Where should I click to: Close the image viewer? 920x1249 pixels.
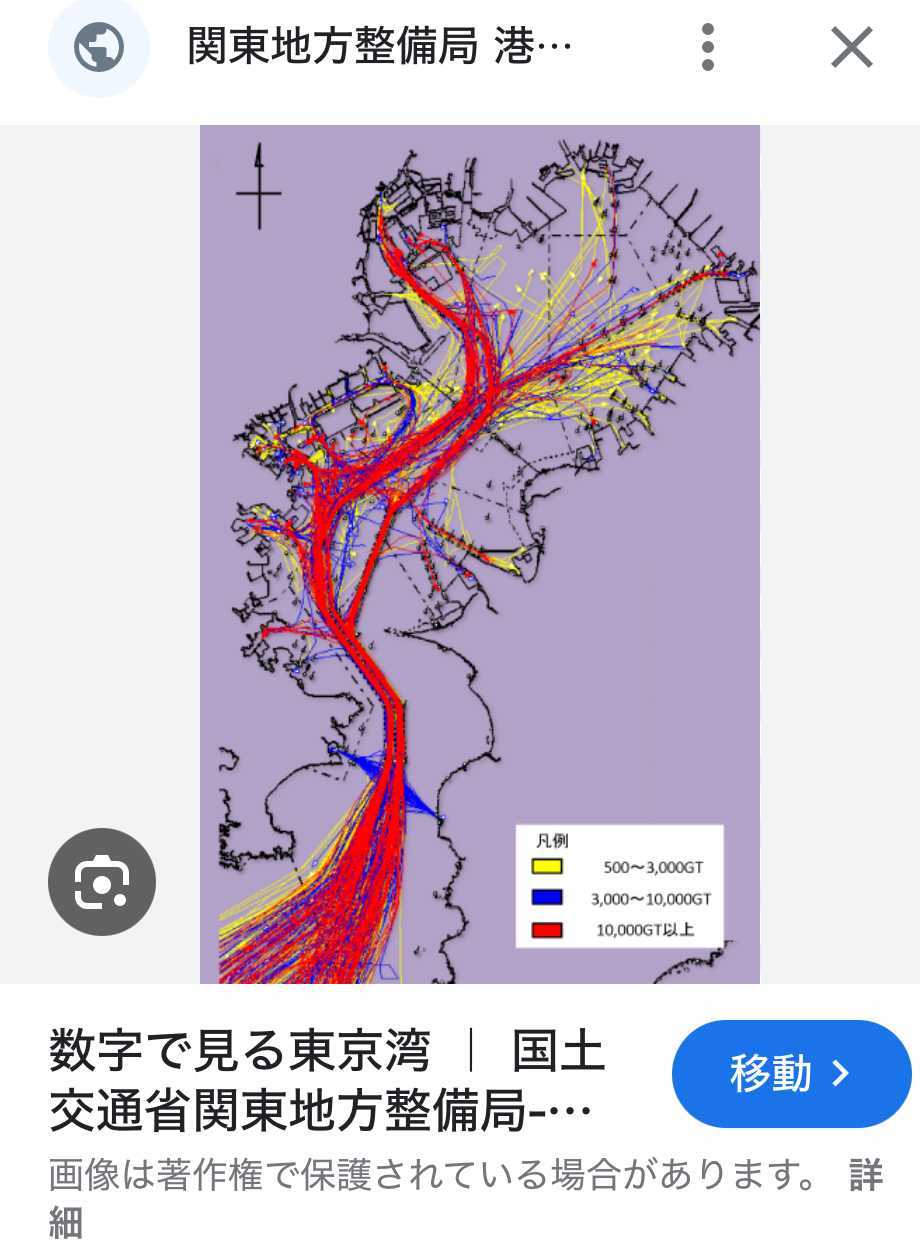click(x=852, y=47)
